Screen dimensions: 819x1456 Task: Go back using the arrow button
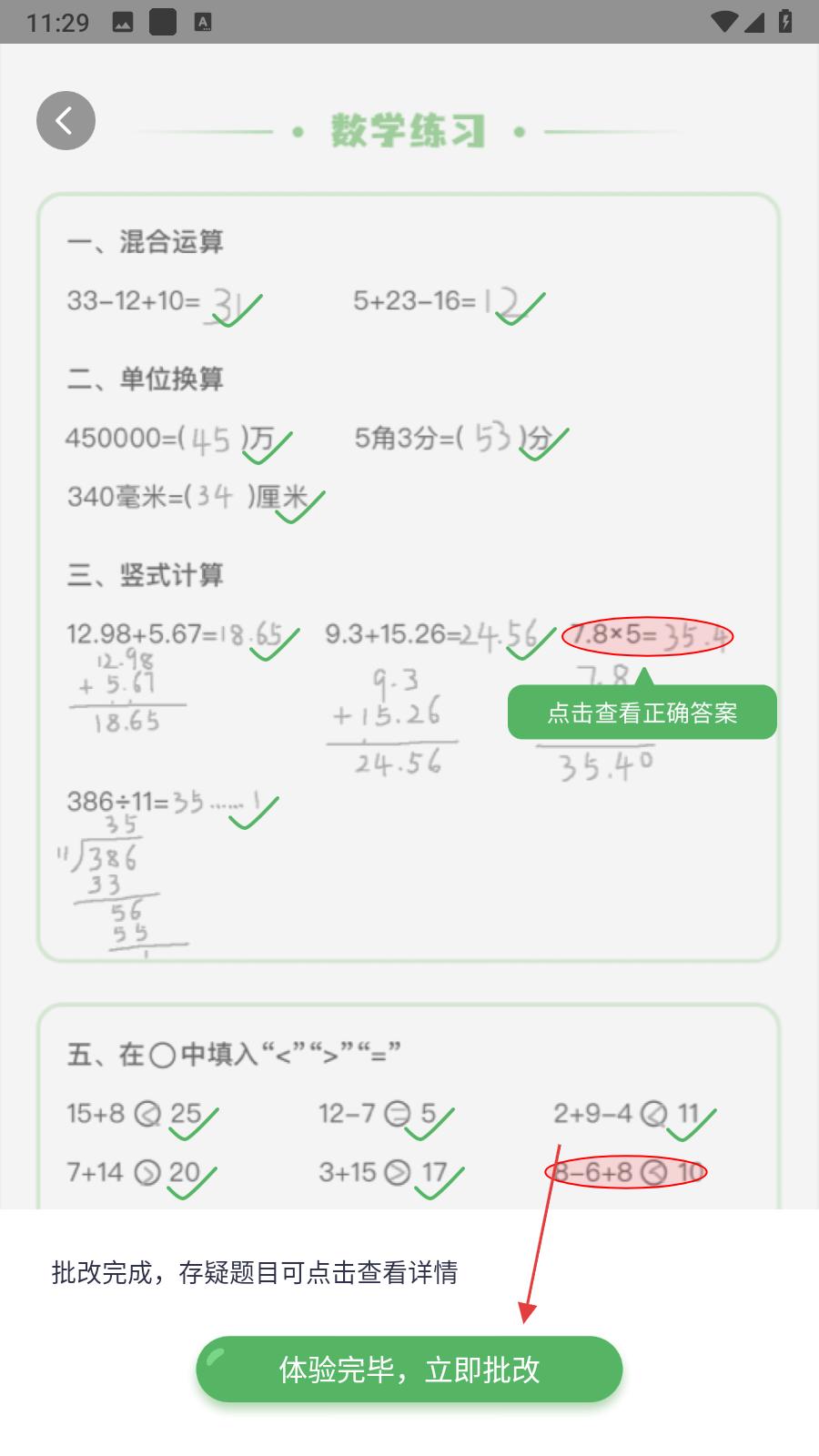(x=66, y=121)
